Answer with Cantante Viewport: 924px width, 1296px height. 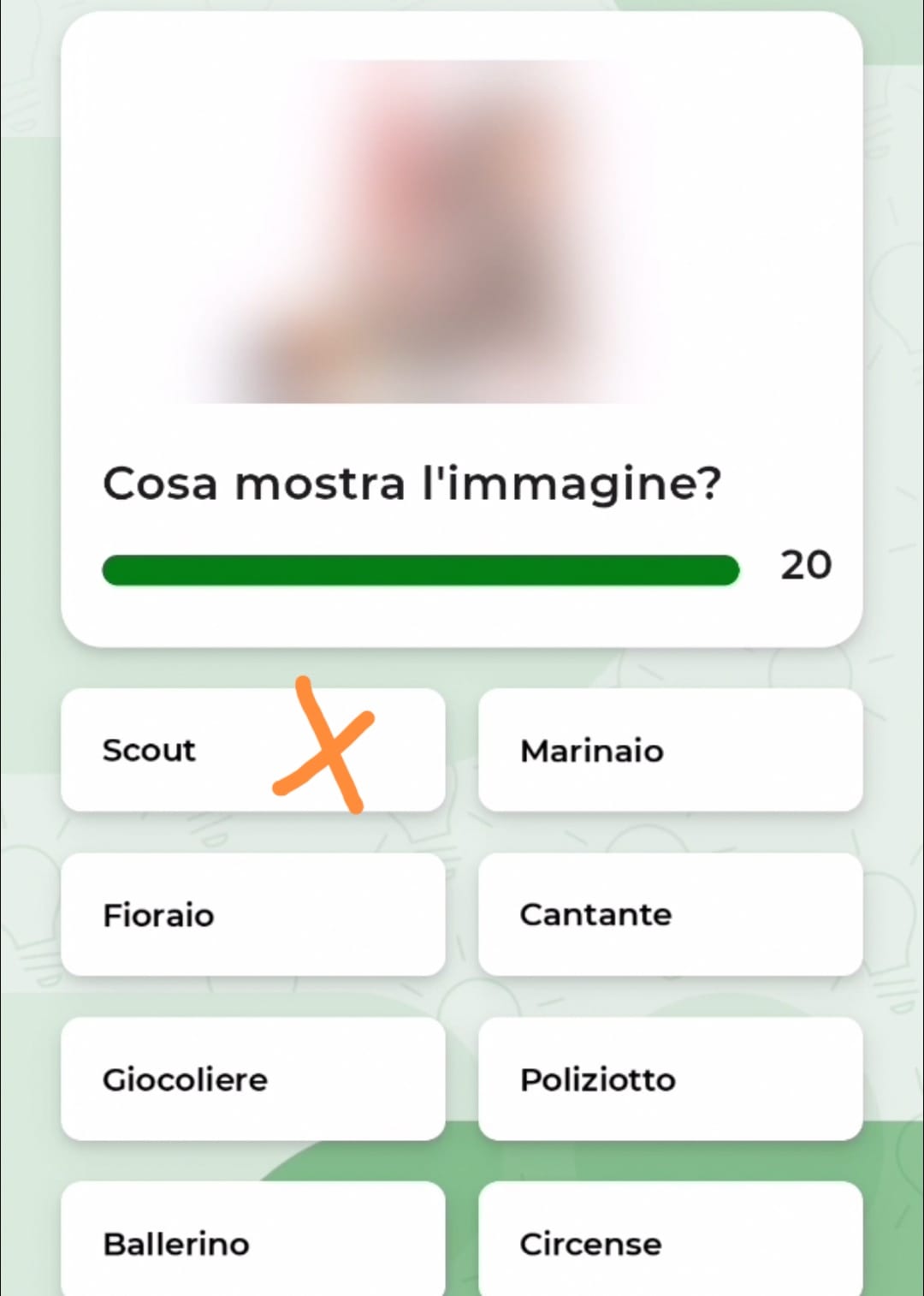pyautogui.click(x=670, y=914)
